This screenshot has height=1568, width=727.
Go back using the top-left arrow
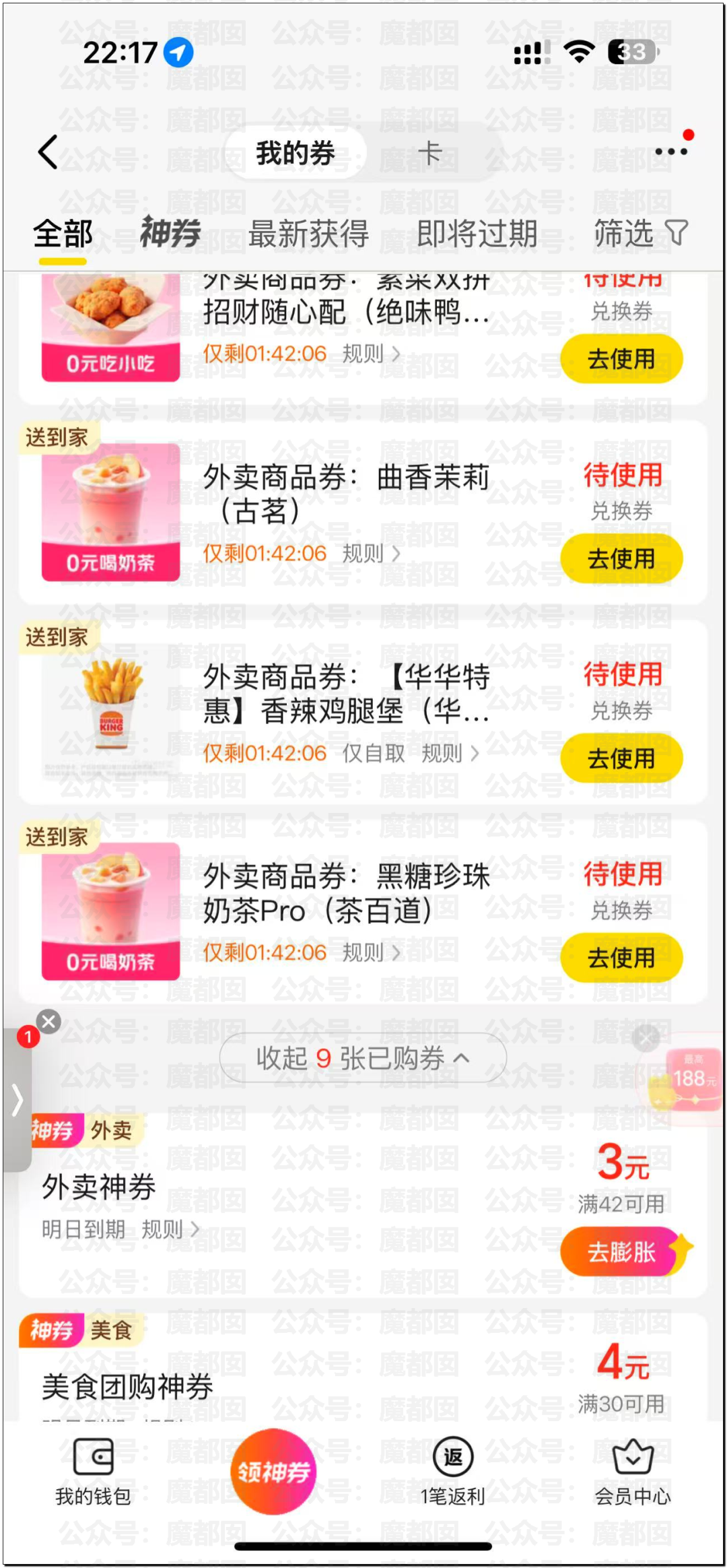click(x=48, y=152)
